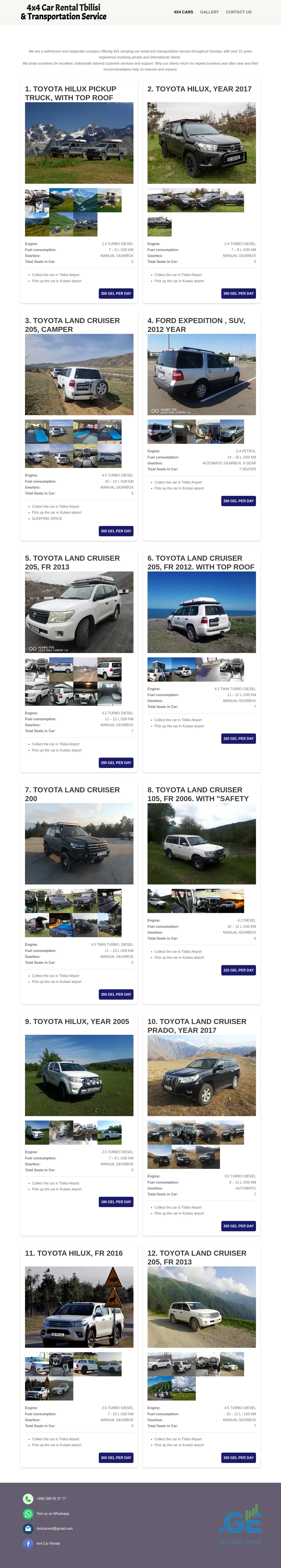Select 300 GEL per day for Hilux 2017
This screenshot has width=281, height=1568.
pyautogui.click(x=238, y=293)
